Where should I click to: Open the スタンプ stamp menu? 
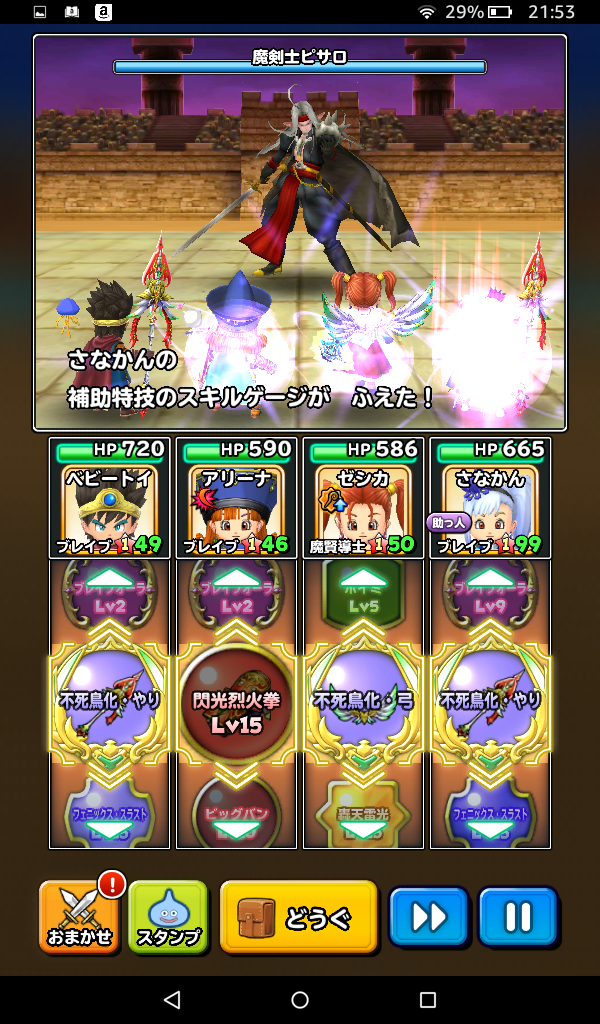tap(167, 917)
